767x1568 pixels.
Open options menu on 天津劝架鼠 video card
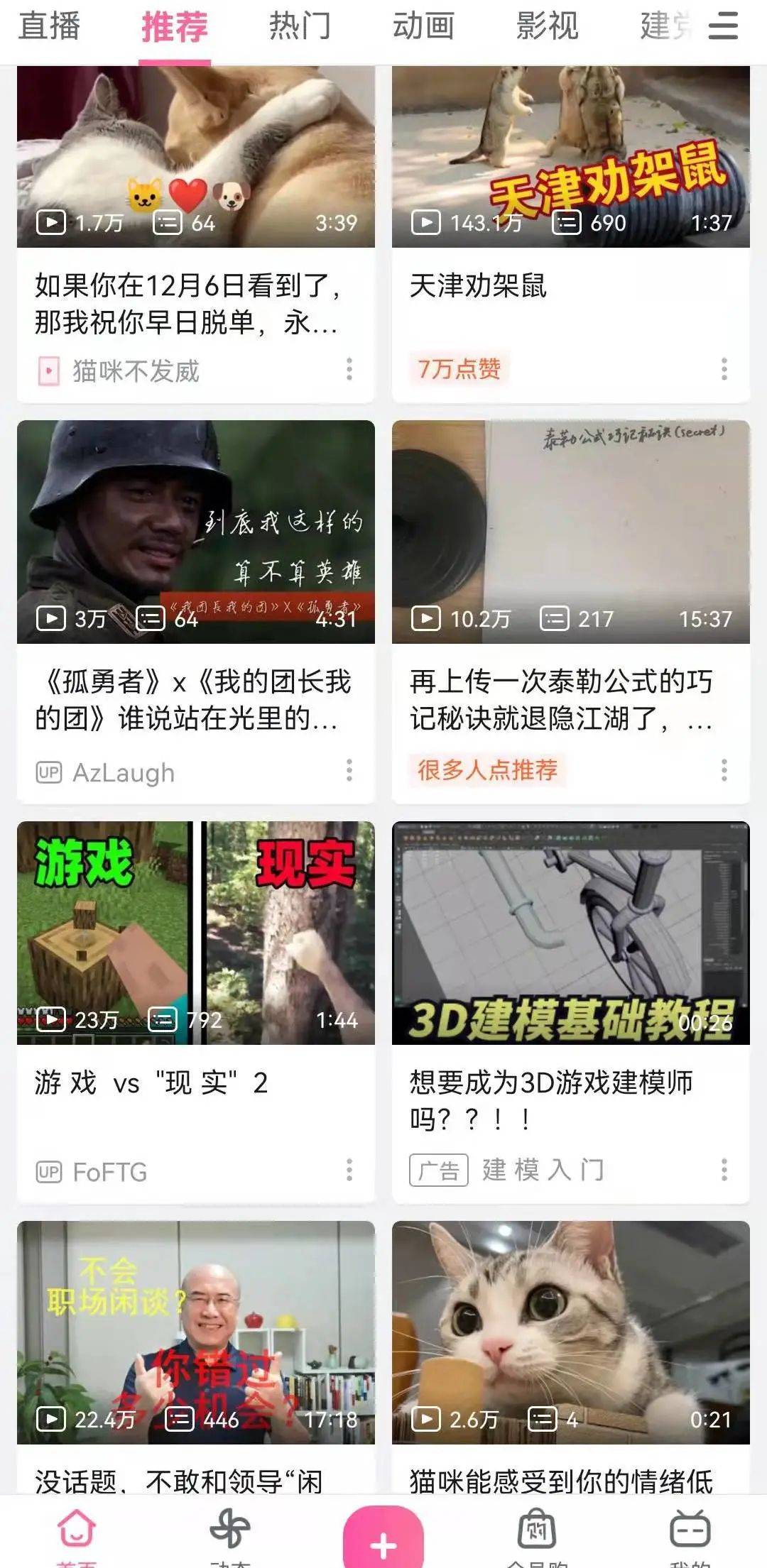click(x=725, y=368)
